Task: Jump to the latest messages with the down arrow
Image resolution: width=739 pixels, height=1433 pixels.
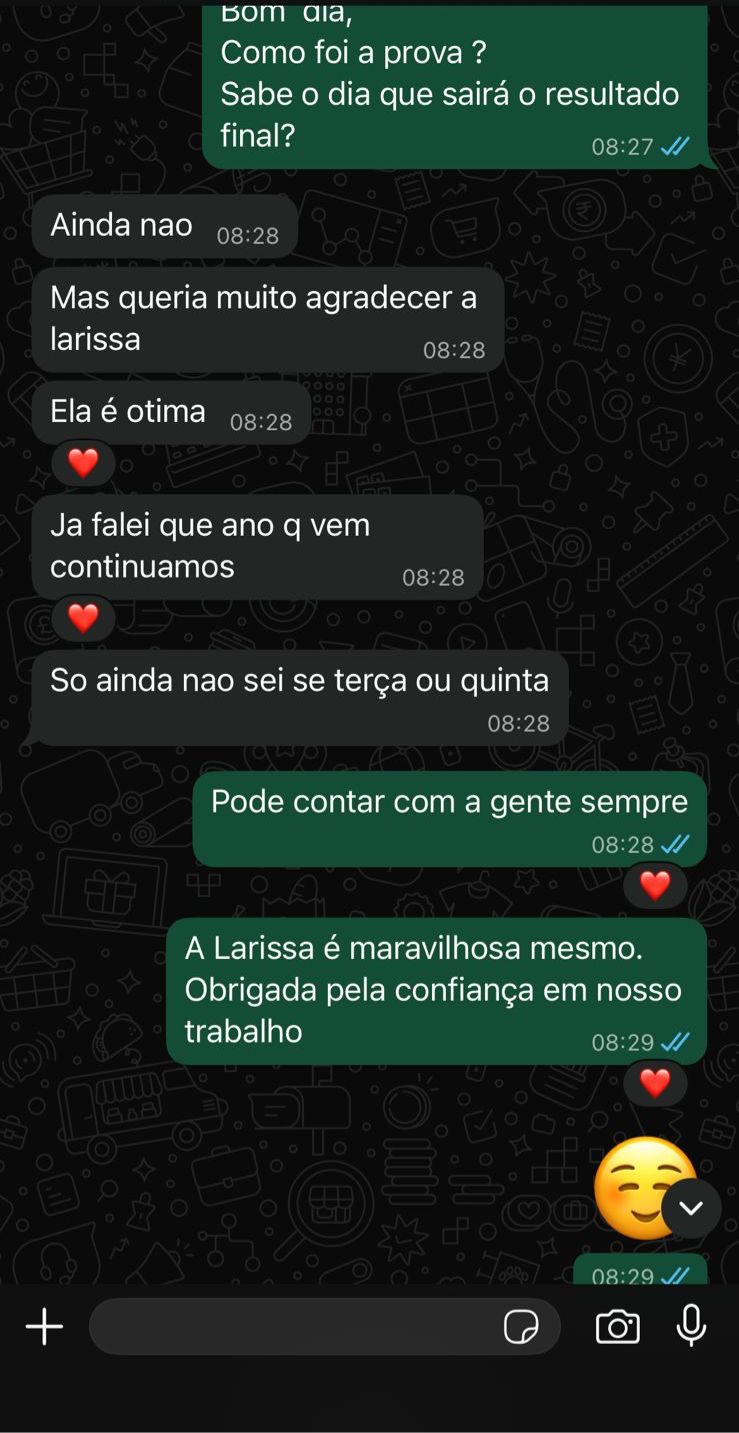Action: 691,1208
